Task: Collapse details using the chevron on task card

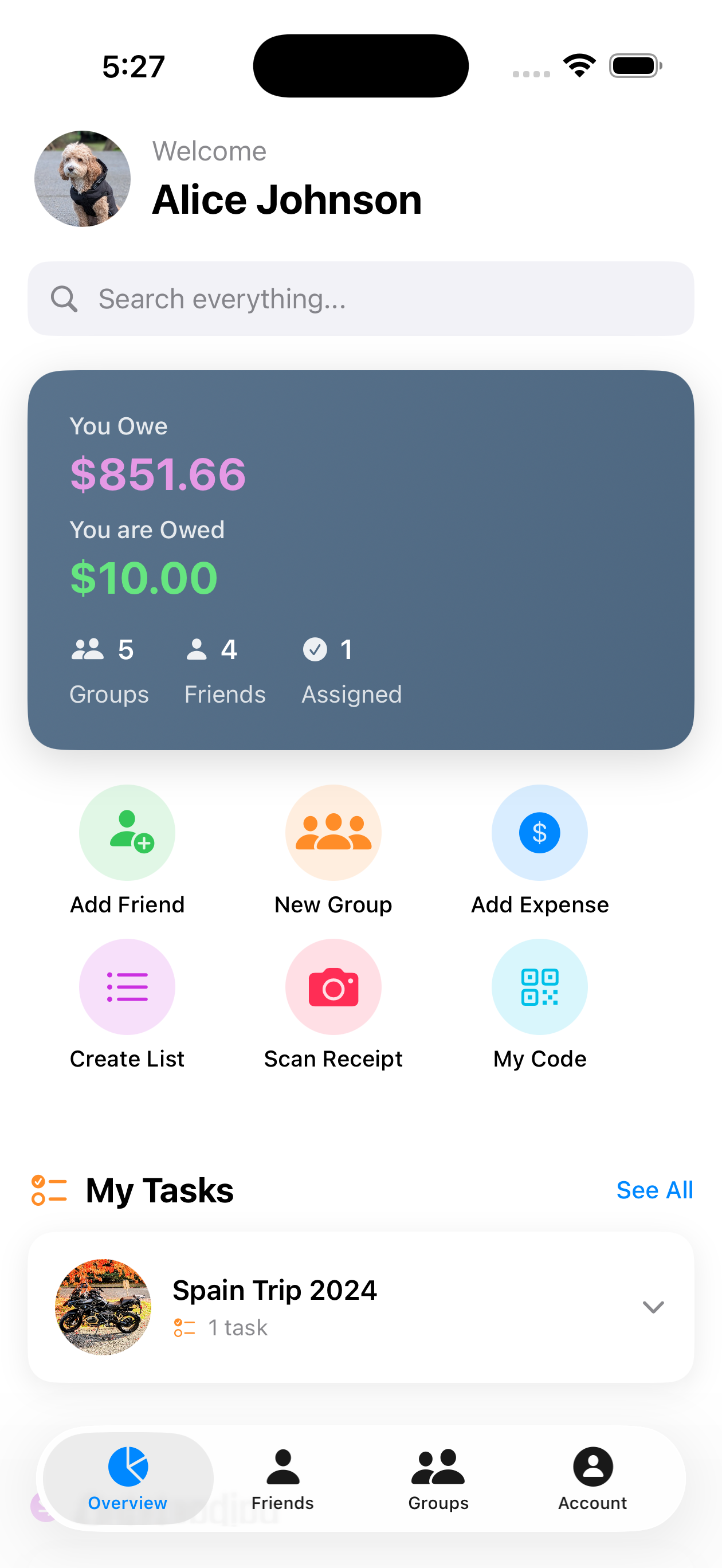Action: tap(653, 1306)
